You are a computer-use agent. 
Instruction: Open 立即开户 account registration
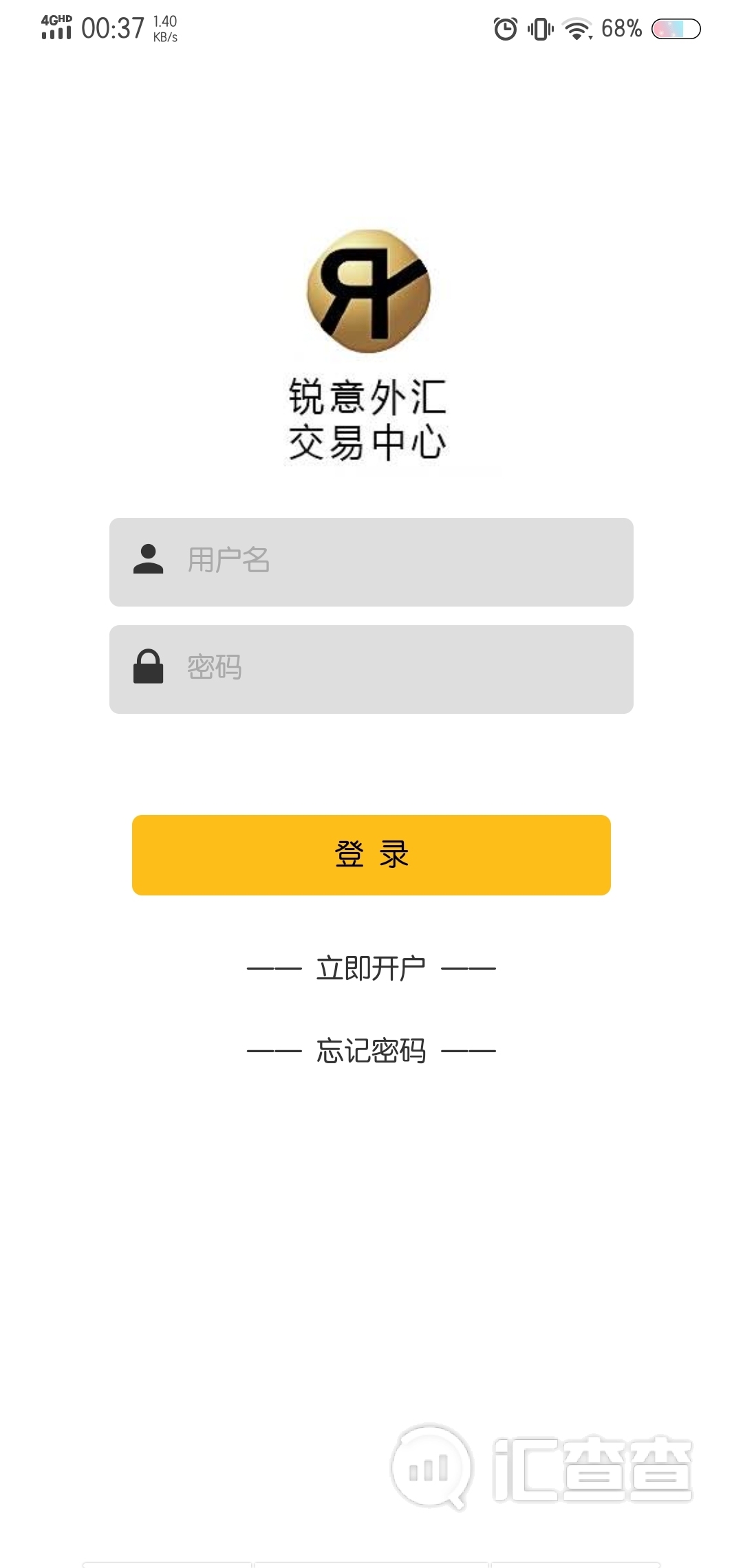(371, 968)
